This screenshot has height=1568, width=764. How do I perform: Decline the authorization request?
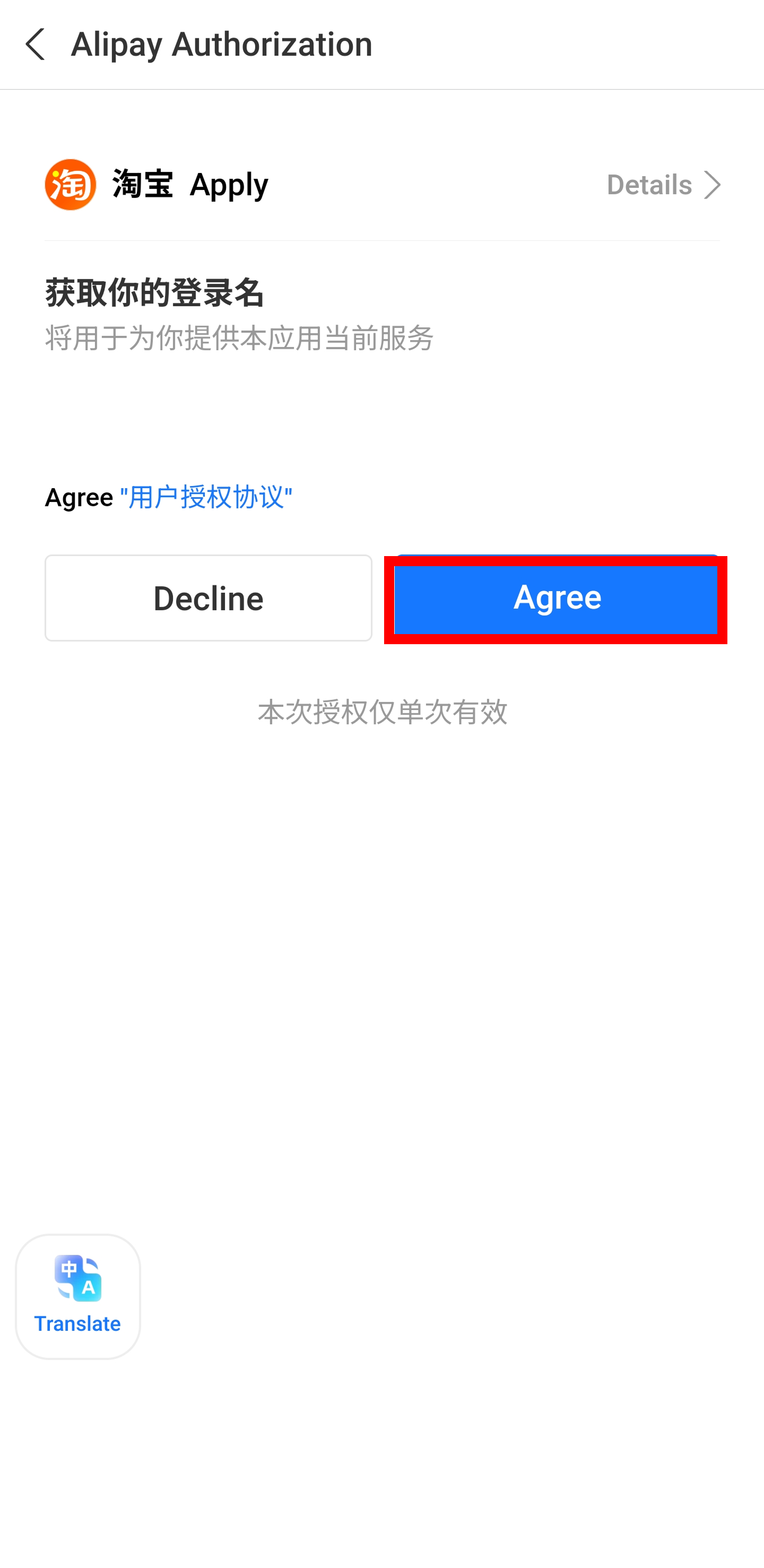pos(208,597)
